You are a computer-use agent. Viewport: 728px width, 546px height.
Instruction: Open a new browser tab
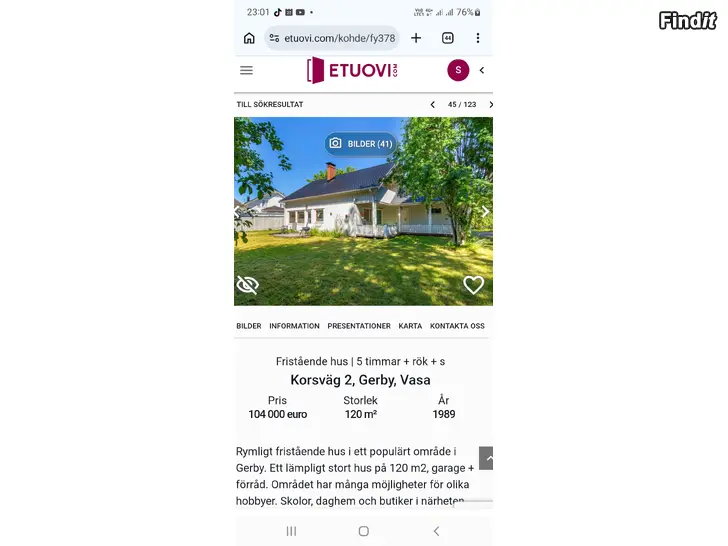pyautogui.click(x=416, y=38)
